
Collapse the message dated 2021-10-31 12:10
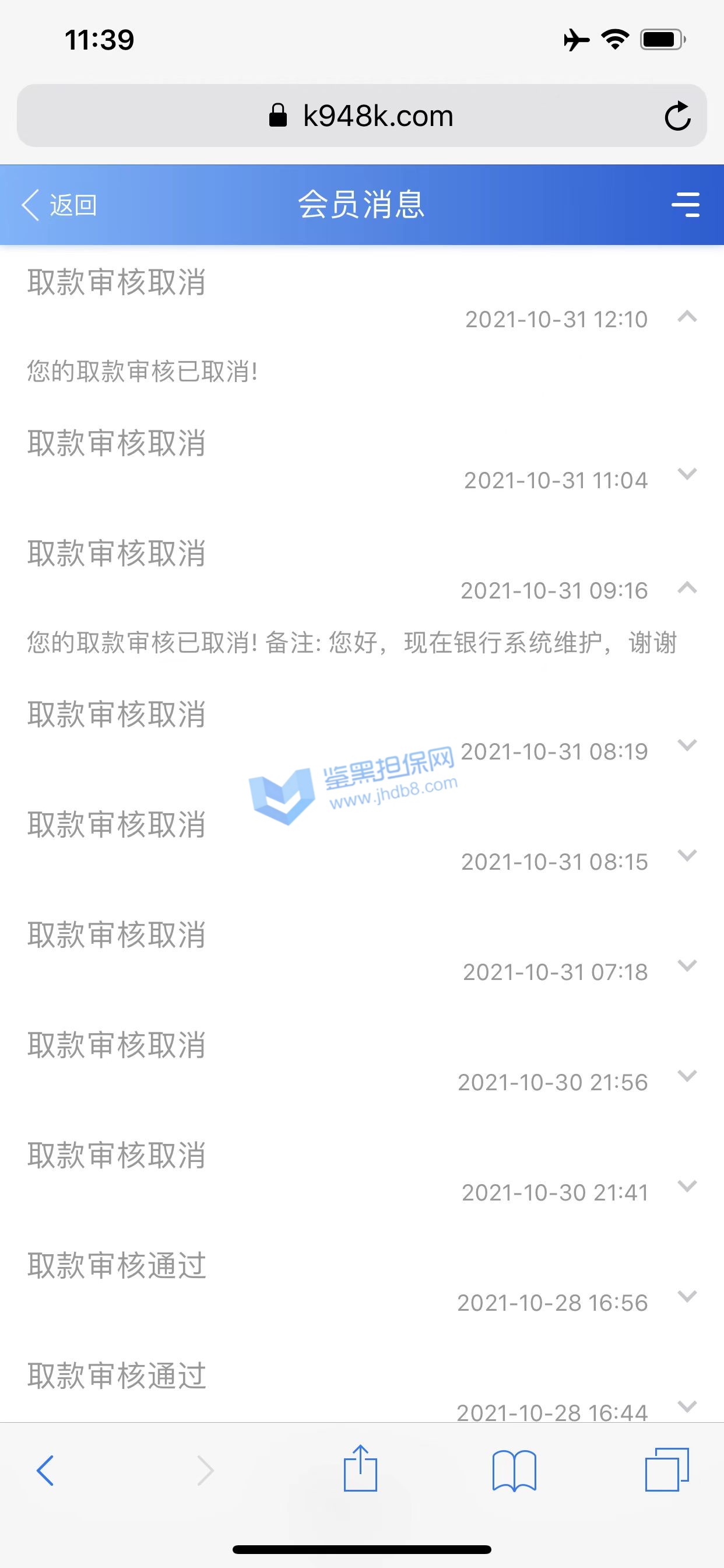(x=687, y=317)
